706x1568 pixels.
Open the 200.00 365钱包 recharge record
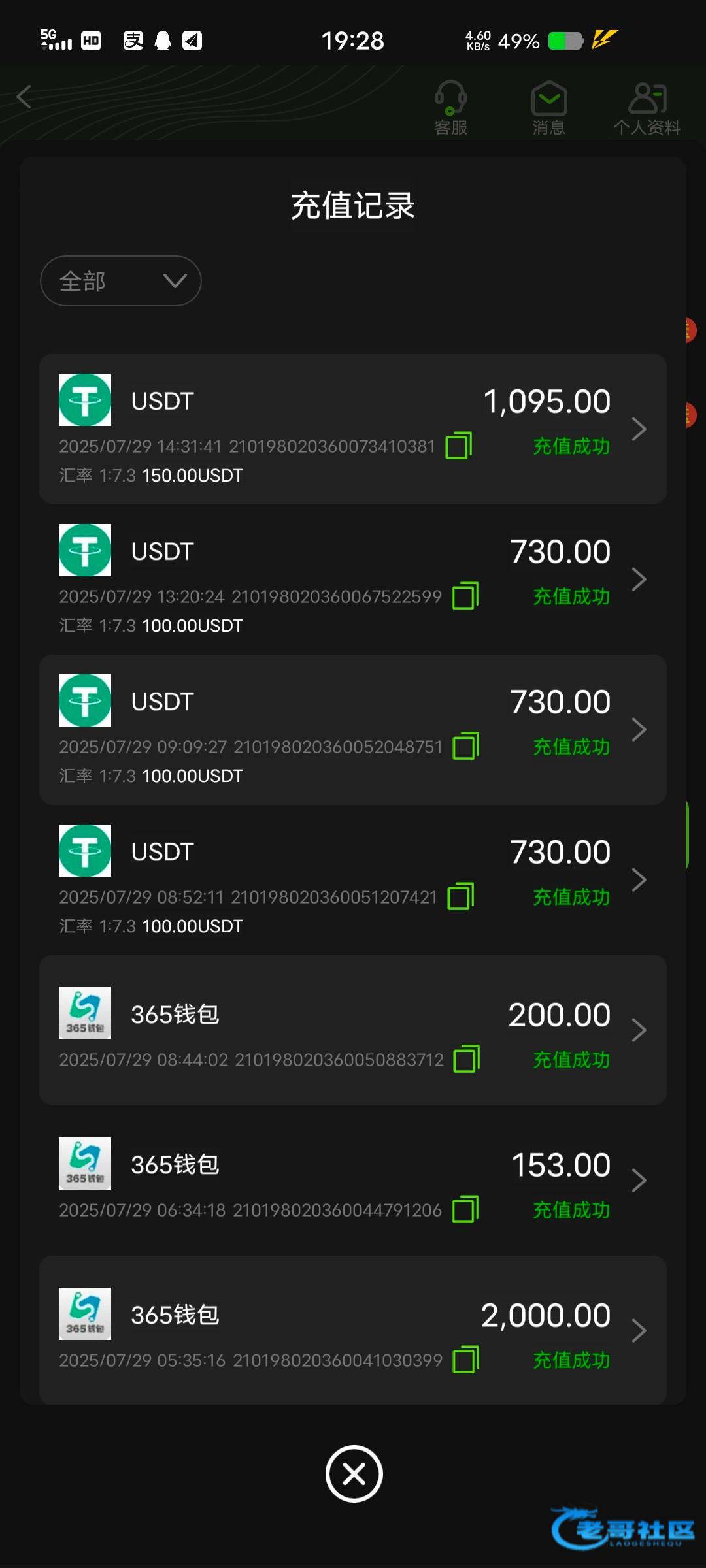353,1030
